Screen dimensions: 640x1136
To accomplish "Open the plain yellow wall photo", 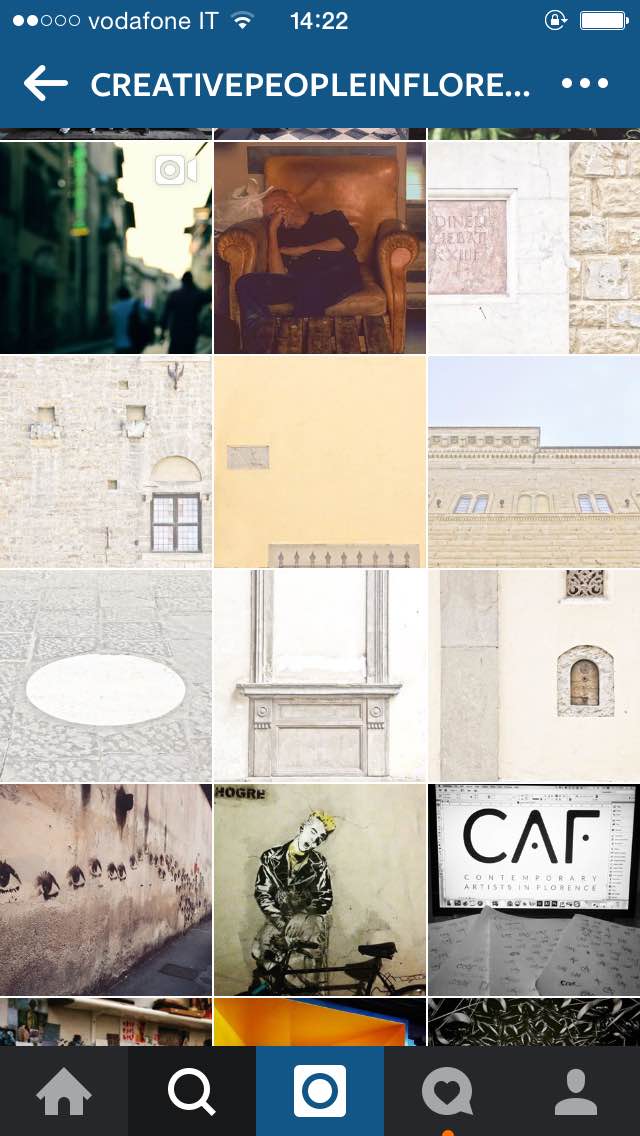I will (x=320, y=462).
